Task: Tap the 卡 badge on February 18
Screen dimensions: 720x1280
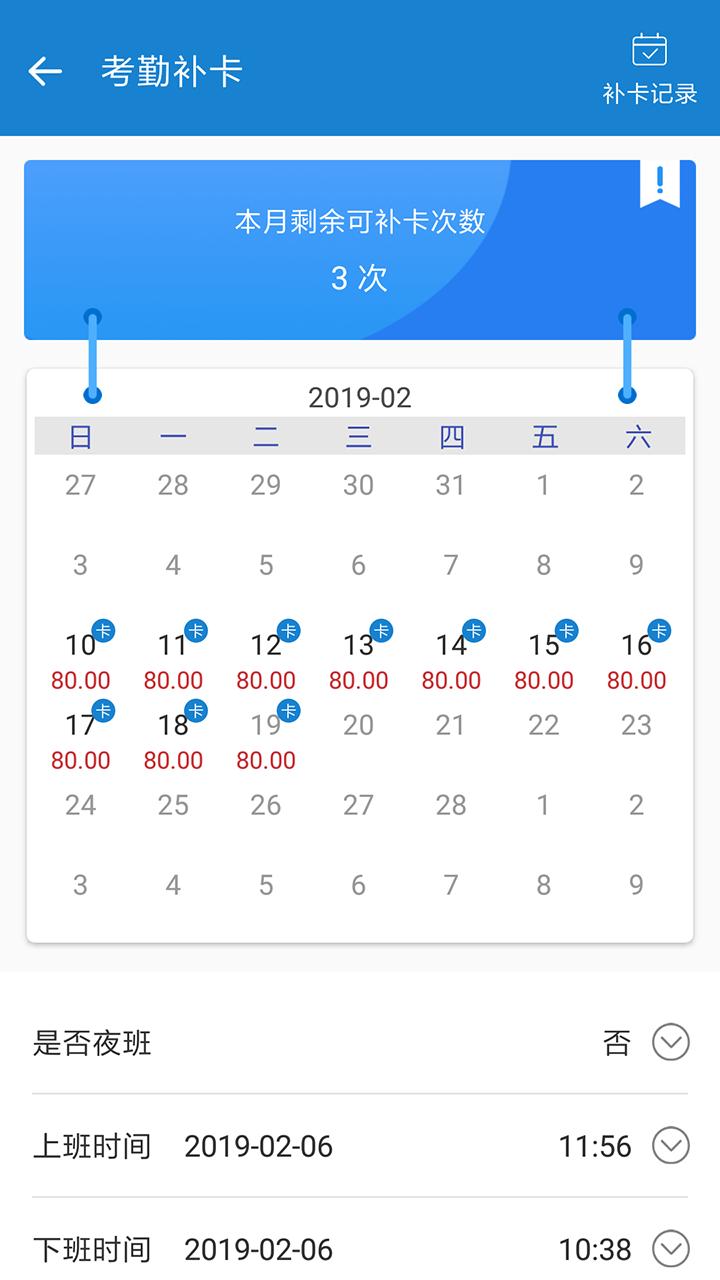Action: pyautogui.click(x=196, y=711)
